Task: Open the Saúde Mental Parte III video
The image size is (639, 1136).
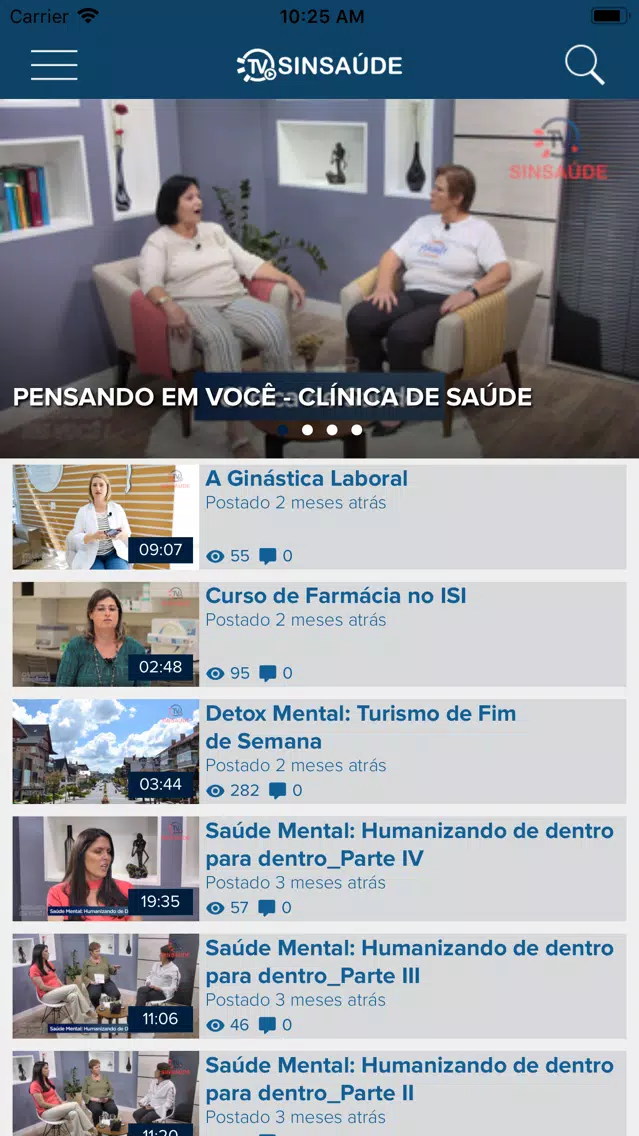Action: coord(320,986)
